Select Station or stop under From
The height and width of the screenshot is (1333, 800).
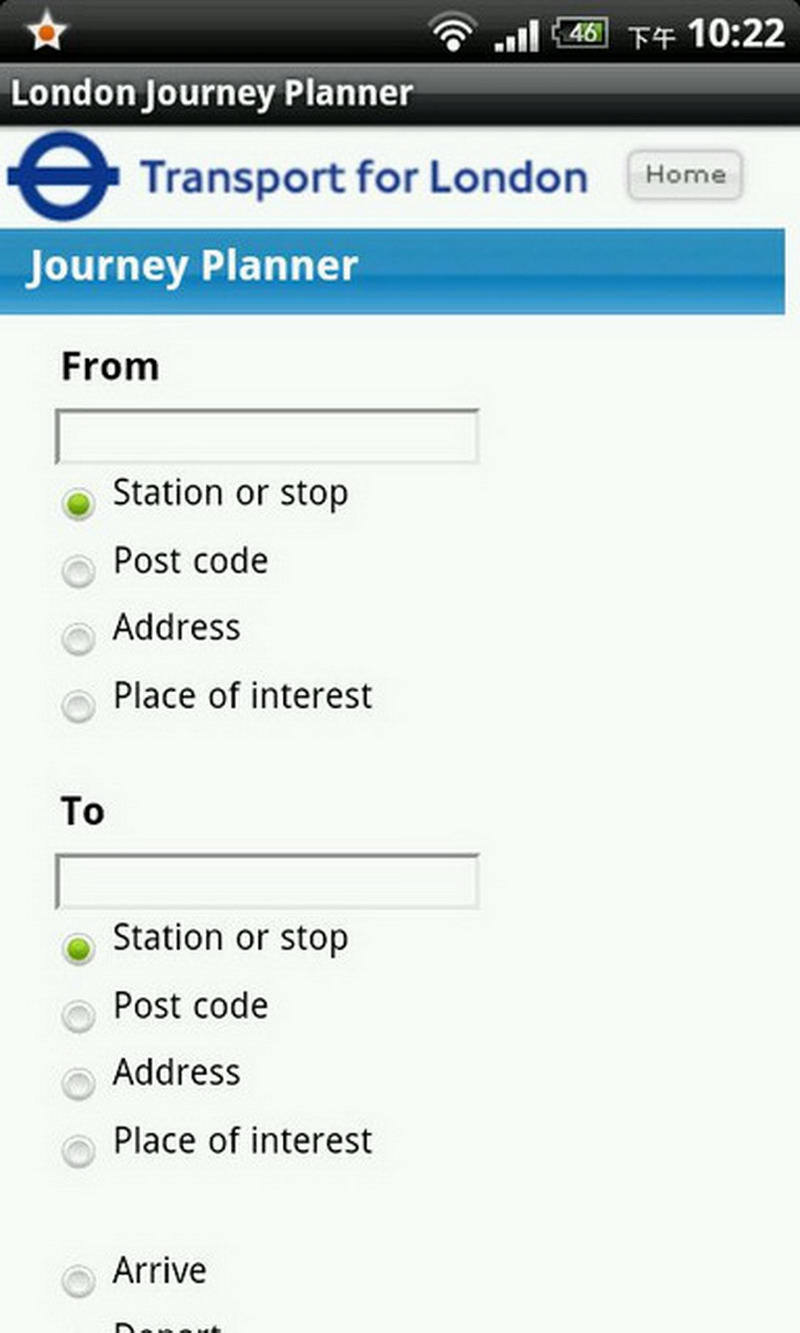point(79,504)
